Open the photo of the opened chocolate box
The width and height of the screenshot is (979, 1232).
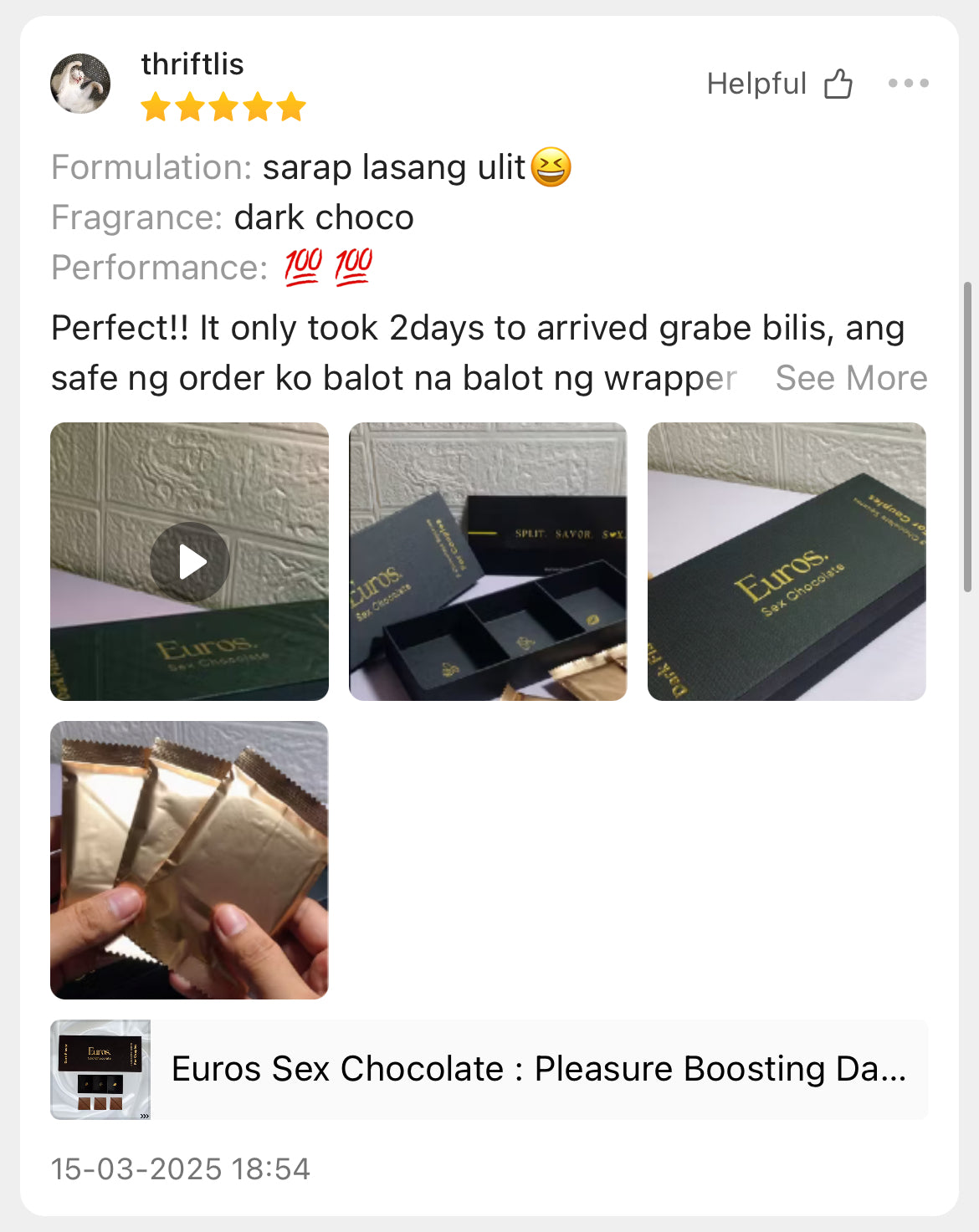pos(488,562)
